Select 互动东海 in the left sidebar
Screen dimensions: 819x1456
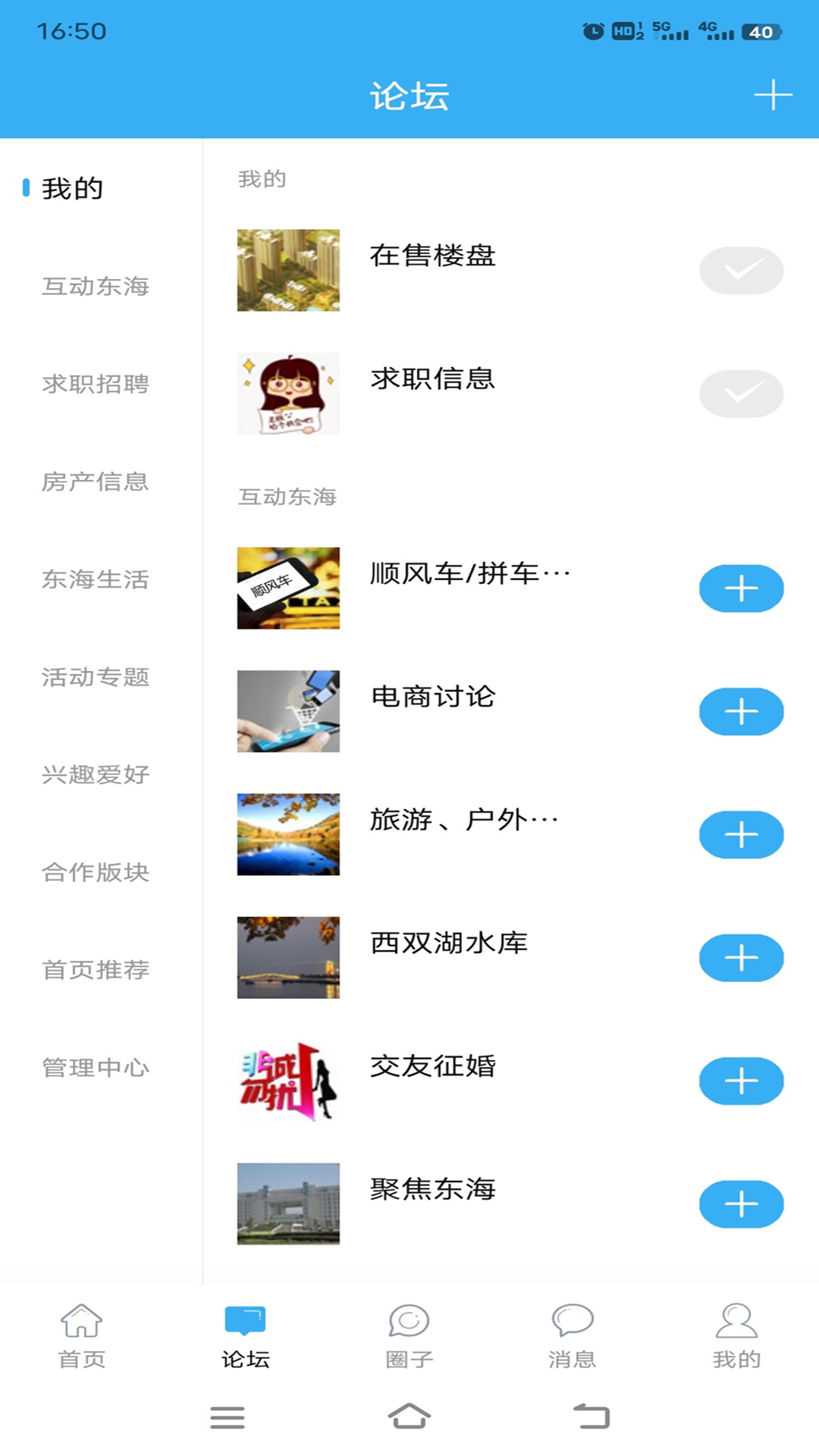click(95, 287)
